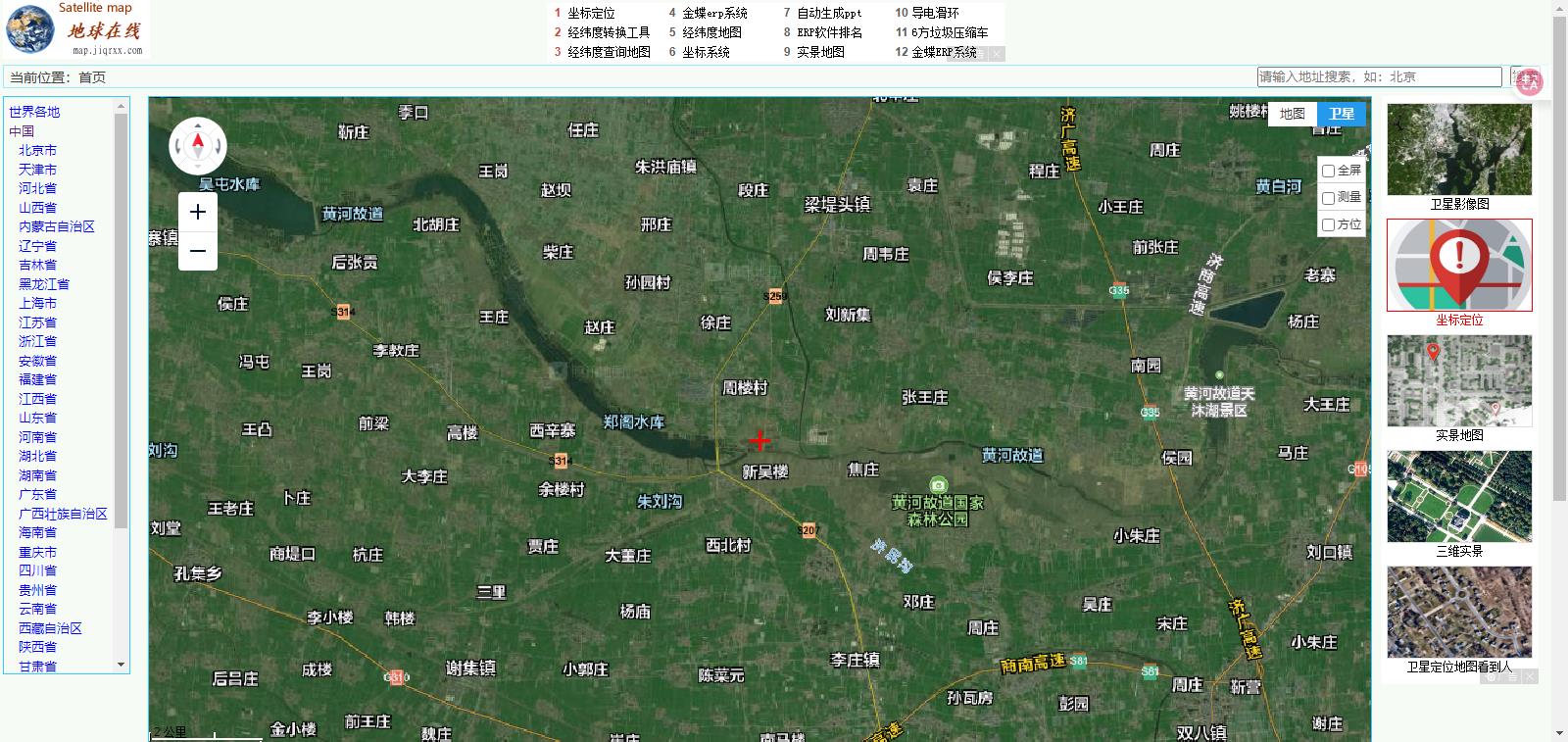
Task: Enable the 全屏 checkbox
Action: (1329, 171)
